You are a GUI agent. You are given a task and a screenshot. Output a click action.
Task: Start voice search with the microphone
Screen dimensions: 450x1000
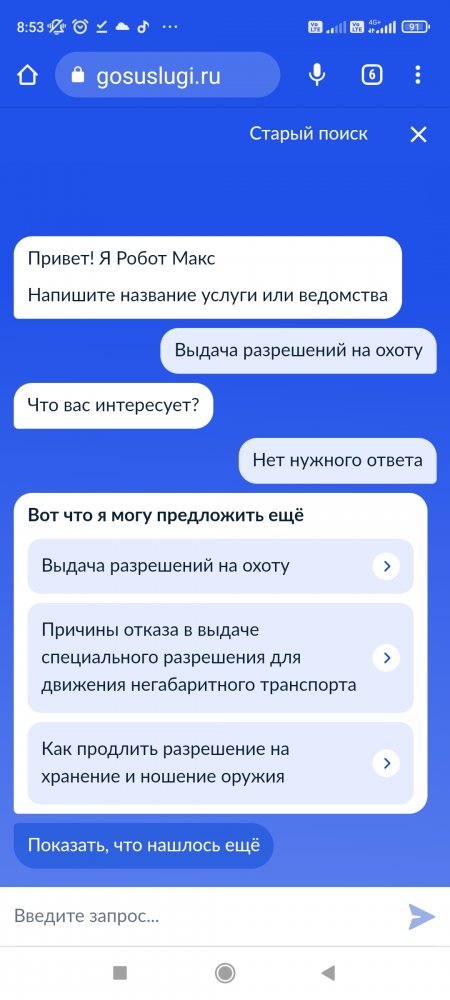317,75
